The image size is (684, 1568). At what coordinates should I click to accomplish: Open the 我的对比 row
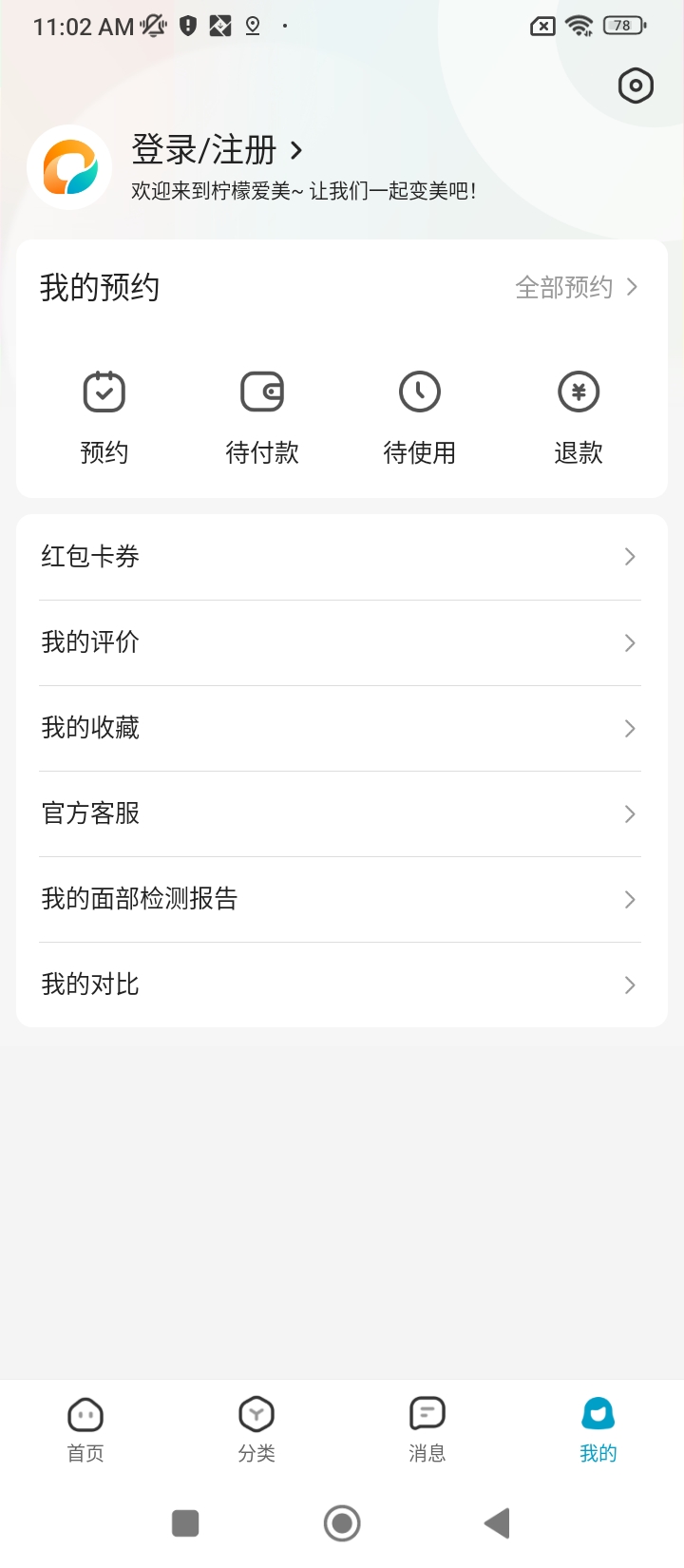pos(340,985)
